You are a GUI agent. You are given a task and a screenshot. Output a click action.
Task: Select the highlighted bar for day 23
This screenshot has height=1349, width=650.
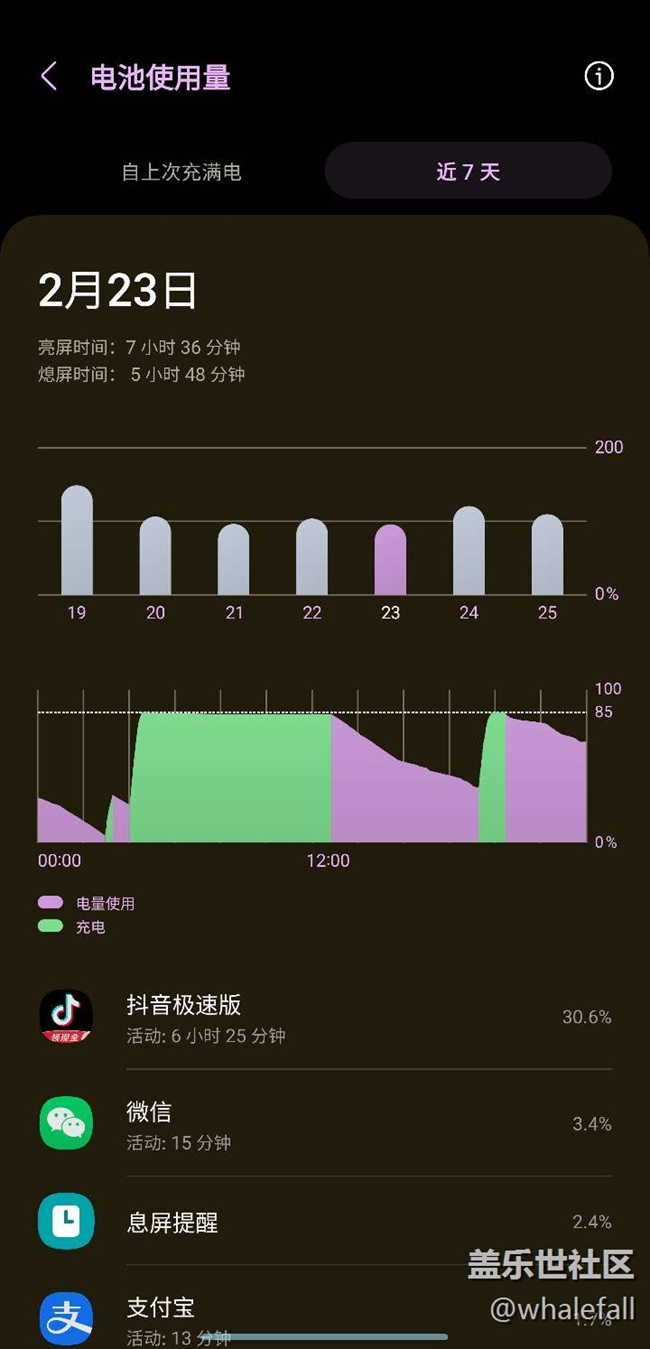[390, 559]
